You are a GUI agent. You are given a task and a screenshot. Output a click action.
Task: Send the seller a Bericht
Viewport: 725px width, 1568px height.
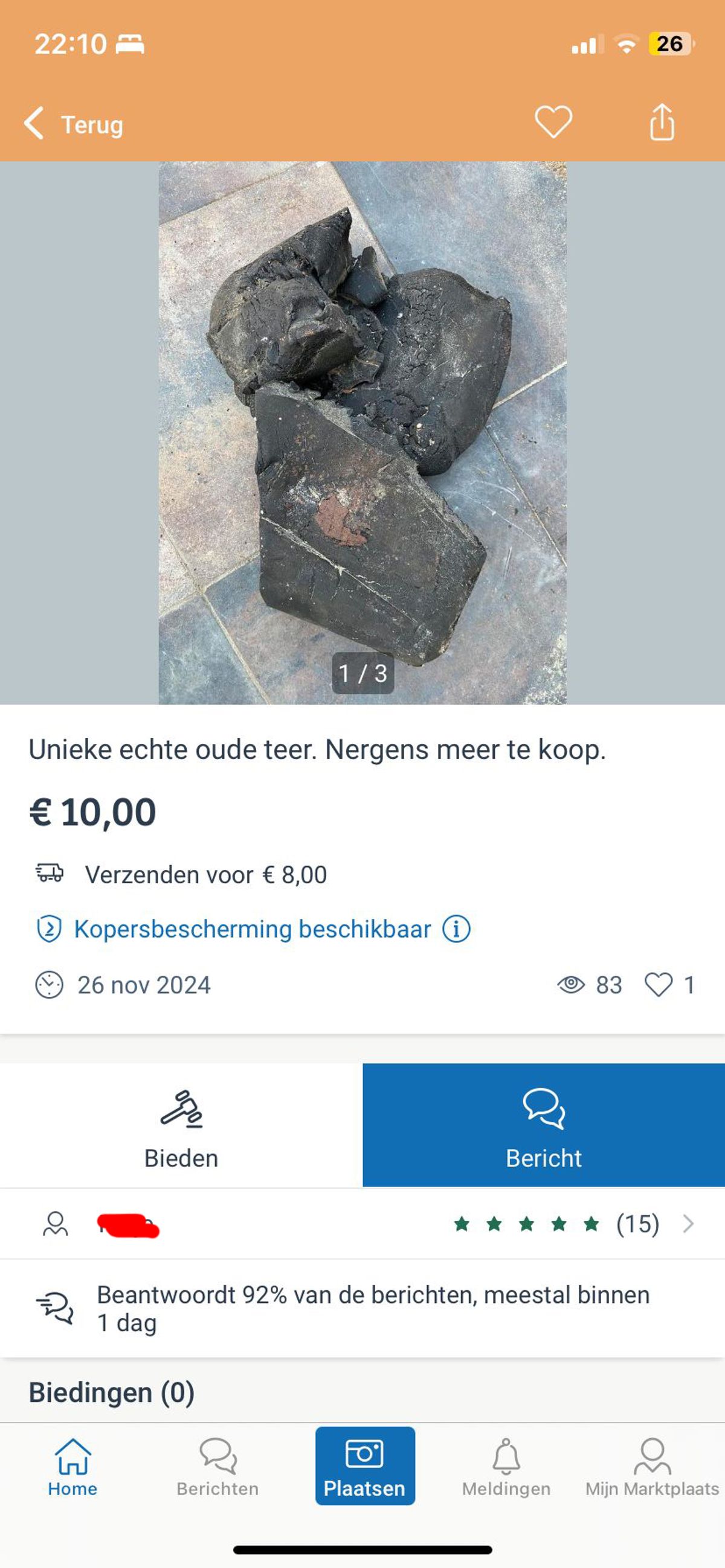[543, 1127]
